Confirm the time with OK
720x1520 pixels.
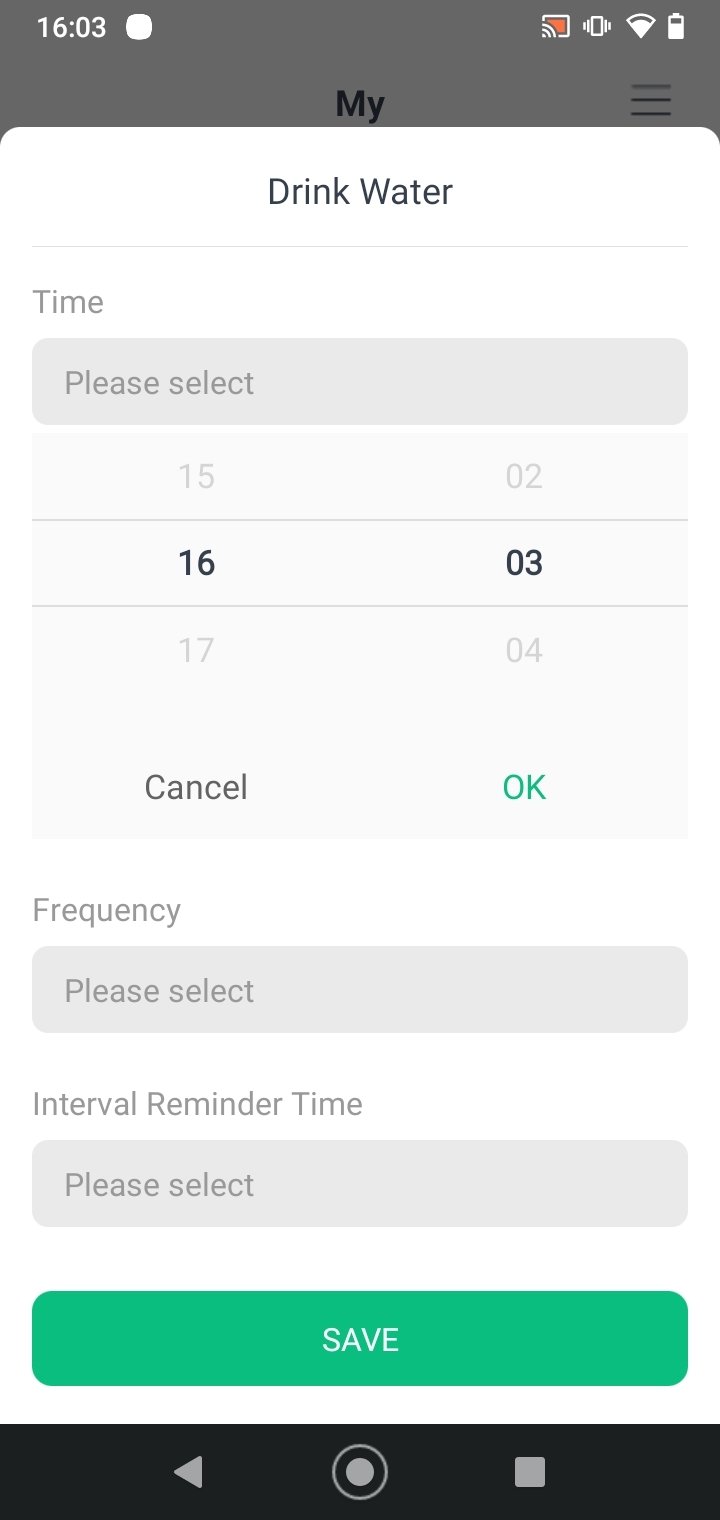tap(524, 787)
